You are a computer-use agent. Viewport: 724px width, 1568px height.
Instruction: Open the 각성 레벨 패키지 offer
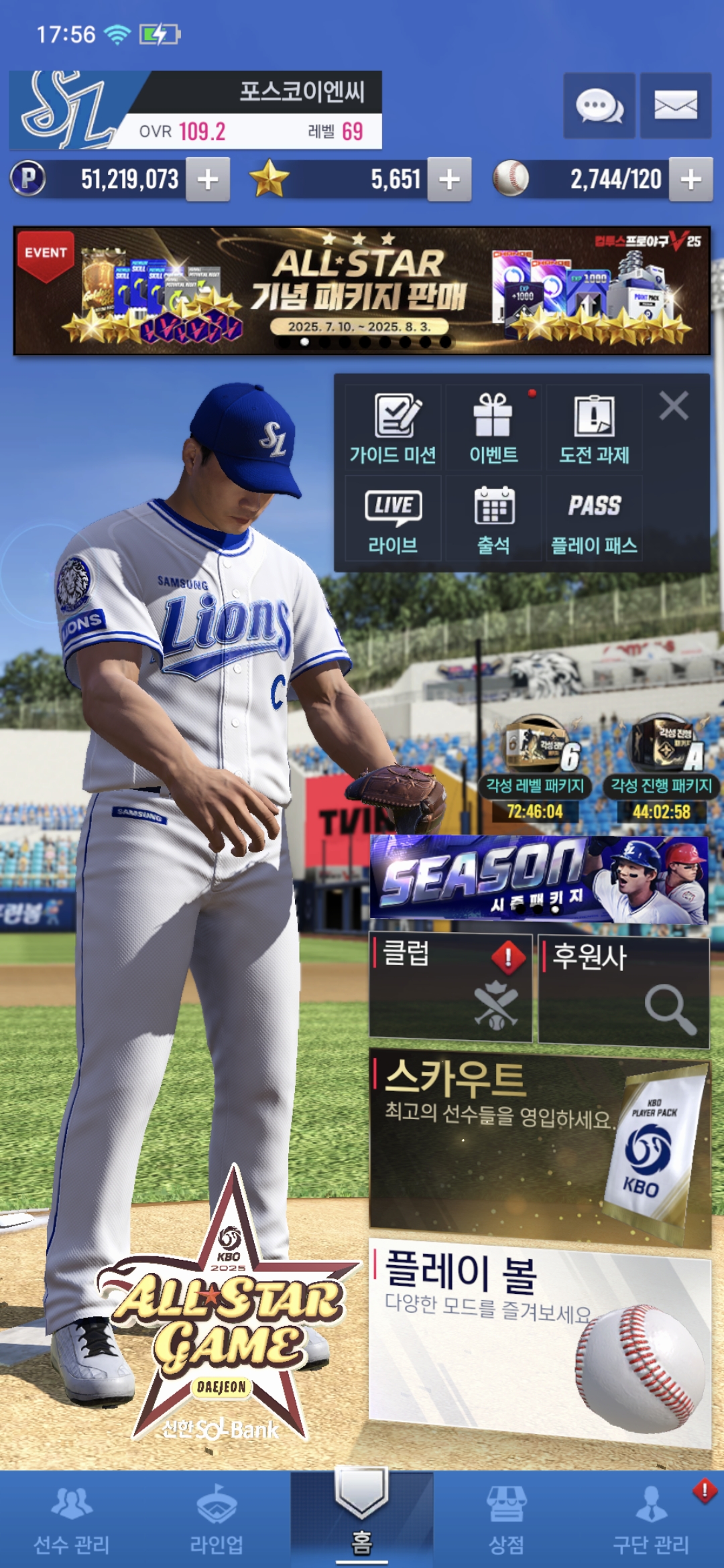pyautogui.click(x=534, y=769)
